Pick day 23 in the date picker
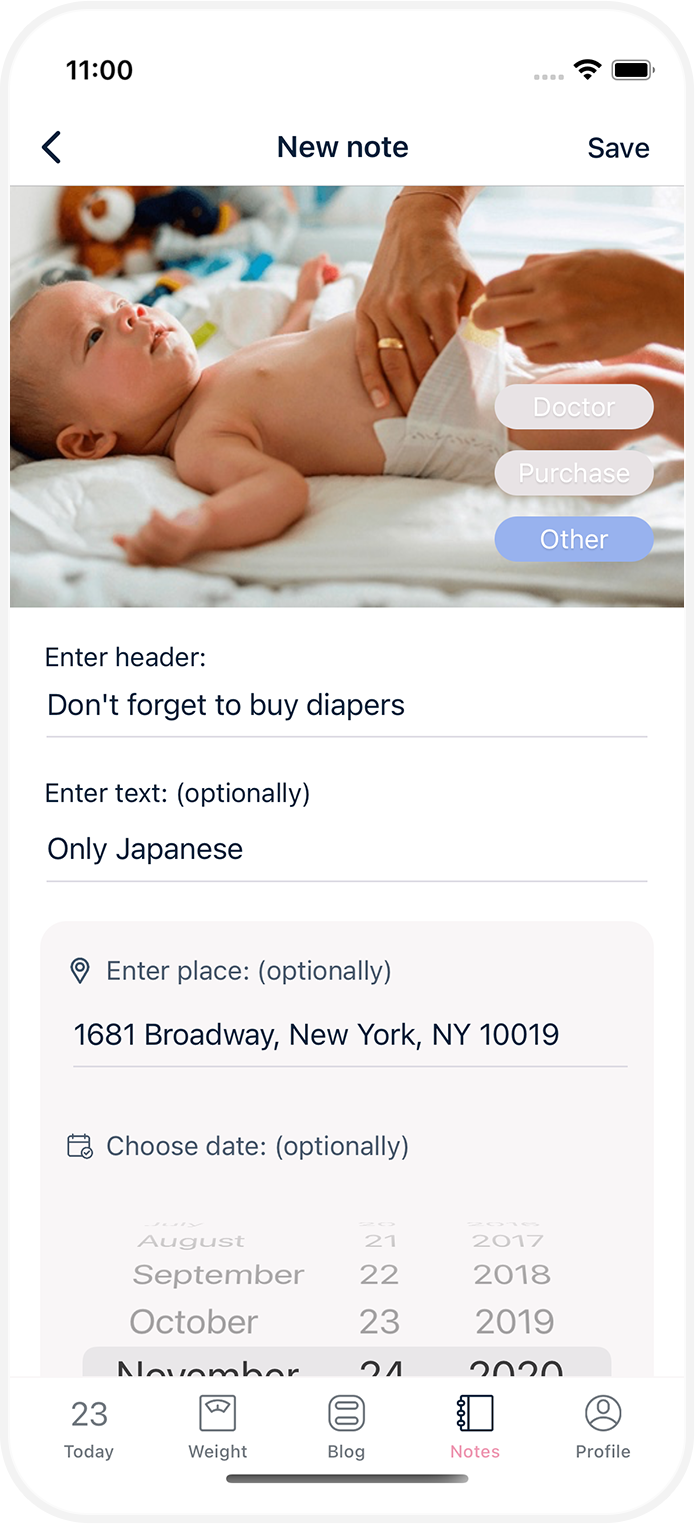 380,1322
